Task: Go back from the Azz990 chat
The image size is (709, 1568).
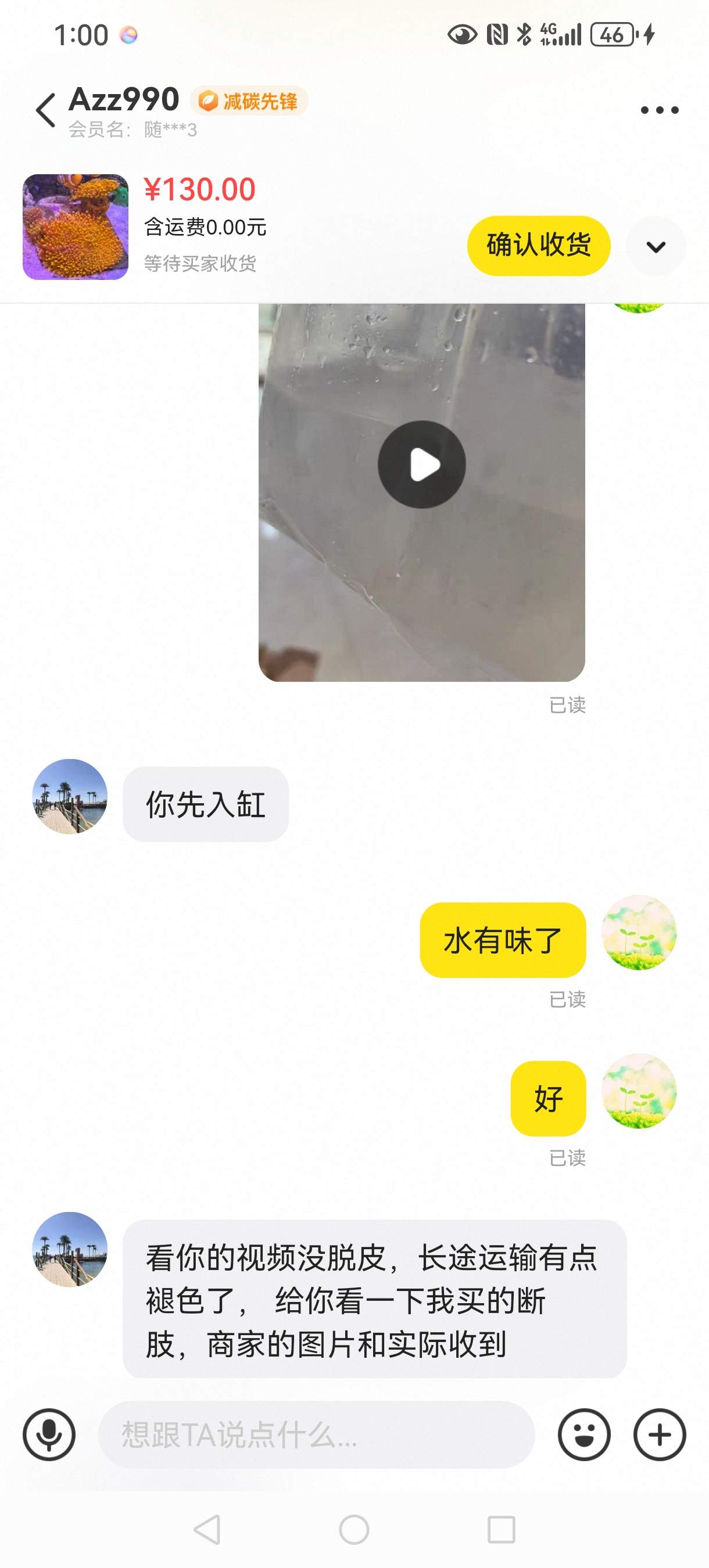Action: 46,110
